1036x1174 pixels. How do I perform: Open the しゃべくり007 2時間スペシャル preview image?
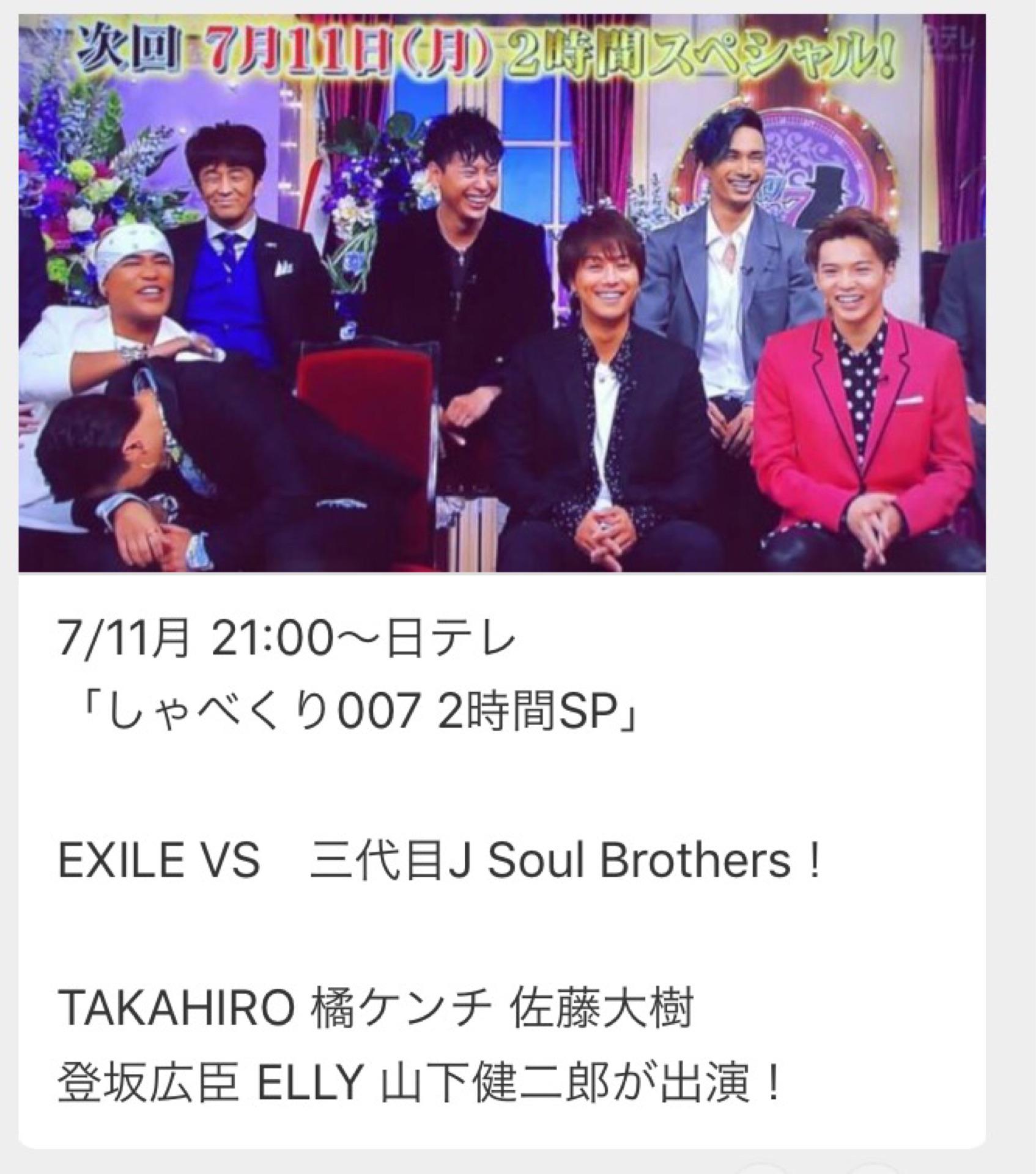click(x=501, y=293)
